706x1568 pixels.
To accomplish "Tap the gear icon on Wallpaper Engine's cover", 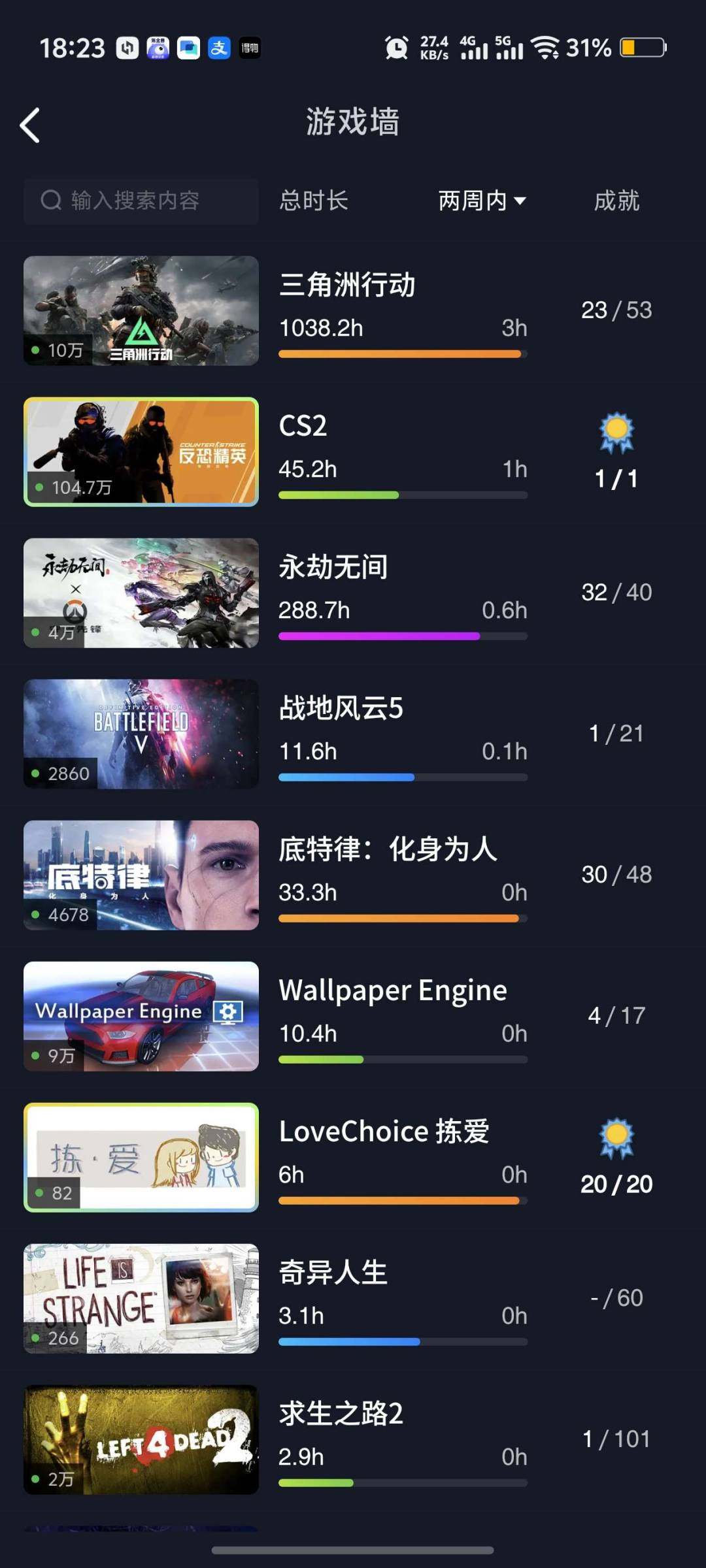I will 227,1010.
